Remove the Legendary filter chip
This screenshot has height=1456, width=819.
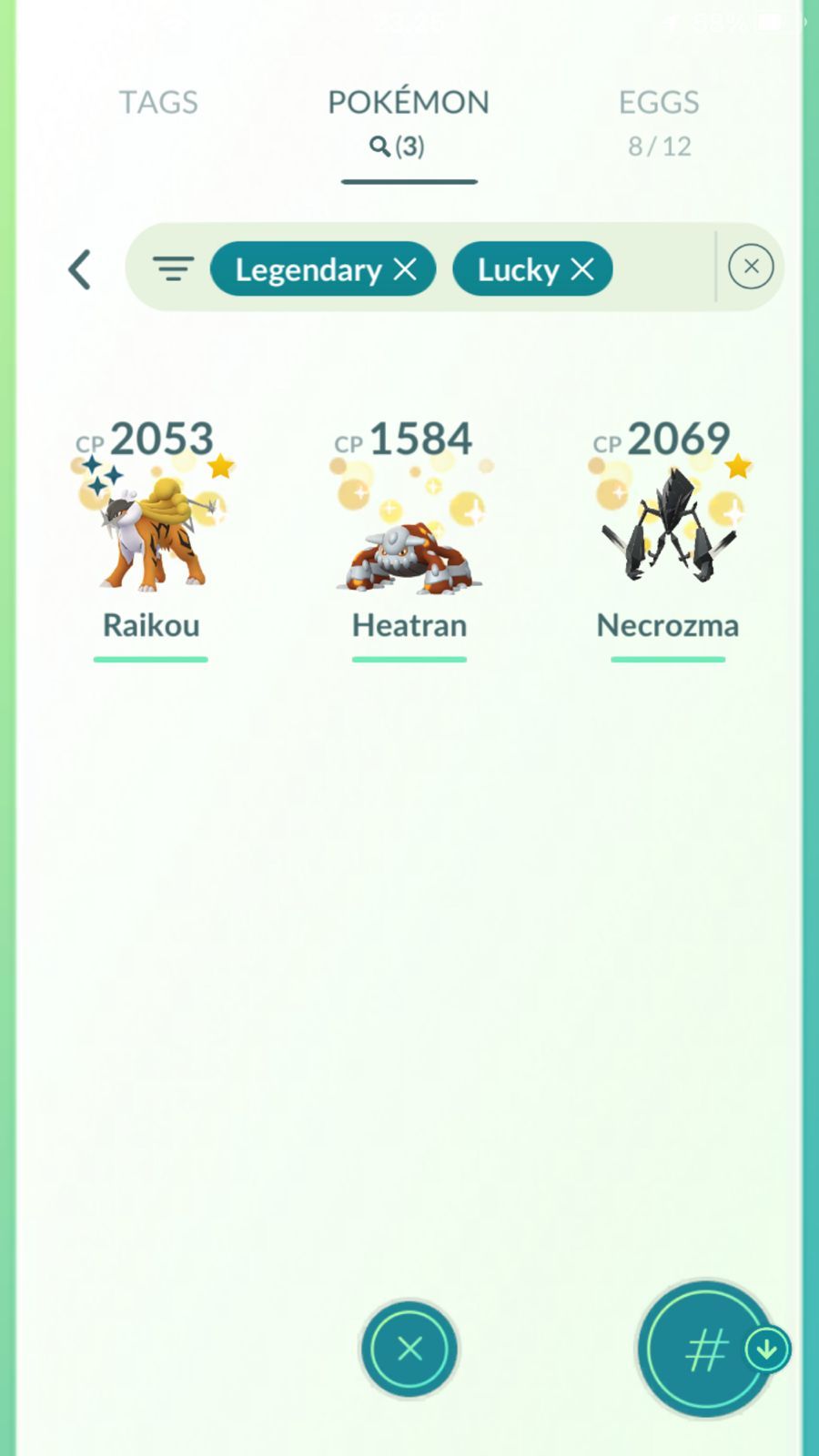[x=405, y=268]
